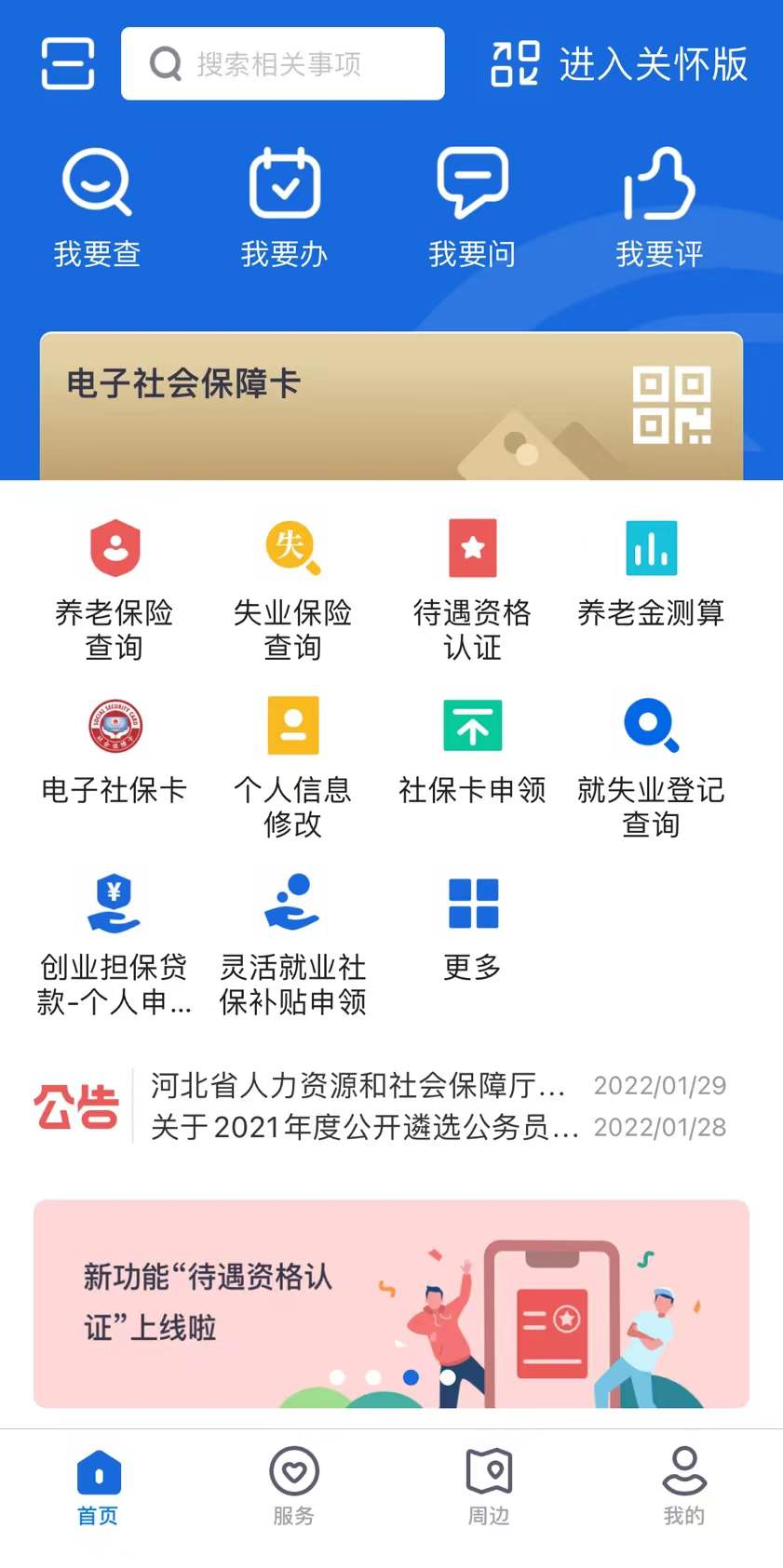Tap 更多 to see all services
Screen dimensions: 783x1568
472,928
